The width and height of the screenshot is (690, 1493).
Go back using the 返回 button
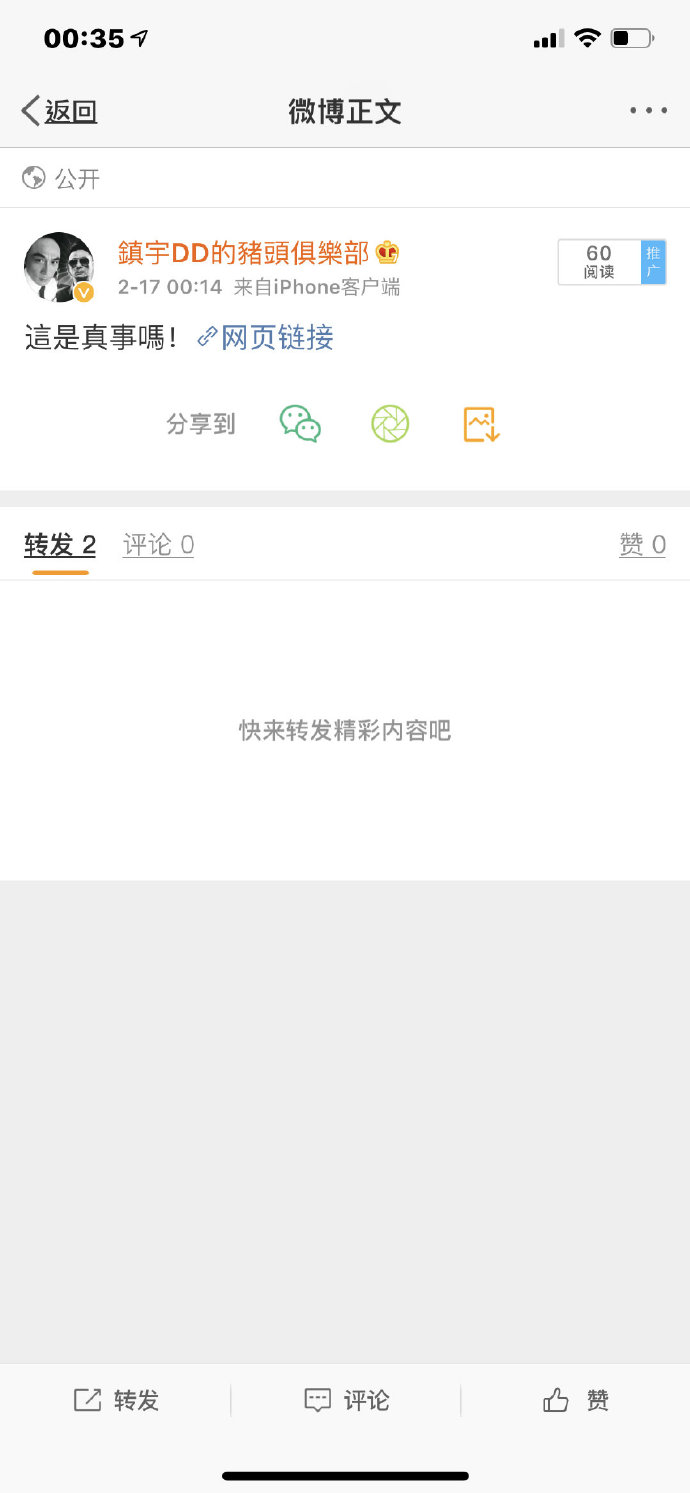click(x=60, y=111)
